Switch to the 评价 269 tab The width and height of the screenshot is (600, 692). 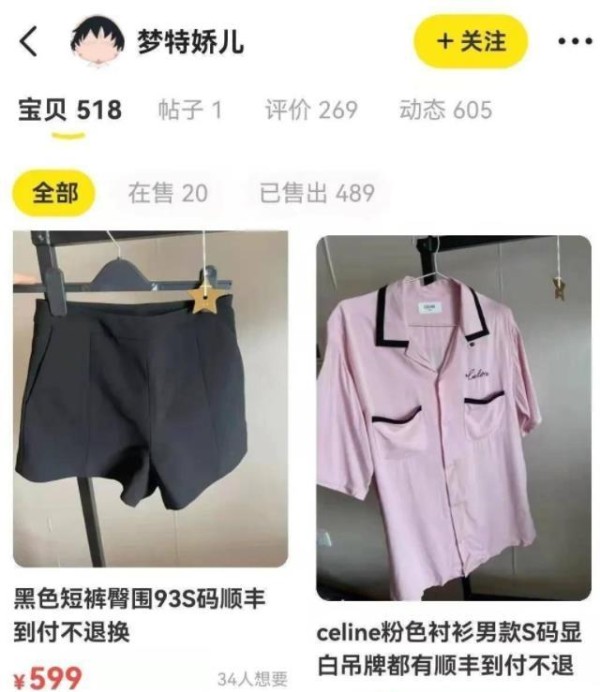click(x=310, y=109)
